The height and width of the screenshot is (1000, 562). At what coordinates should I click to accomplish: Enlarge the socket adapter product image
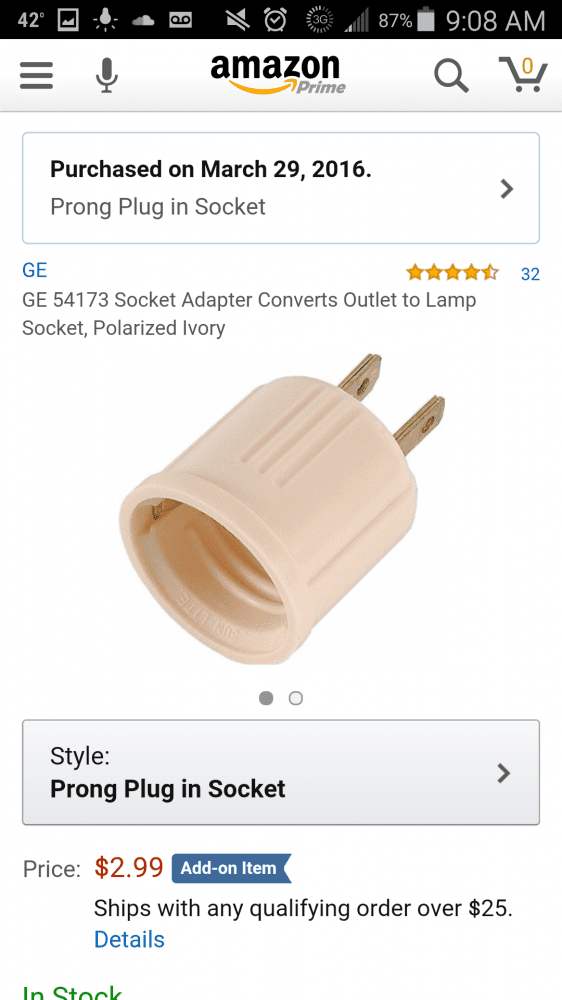(x=281, y=509)
